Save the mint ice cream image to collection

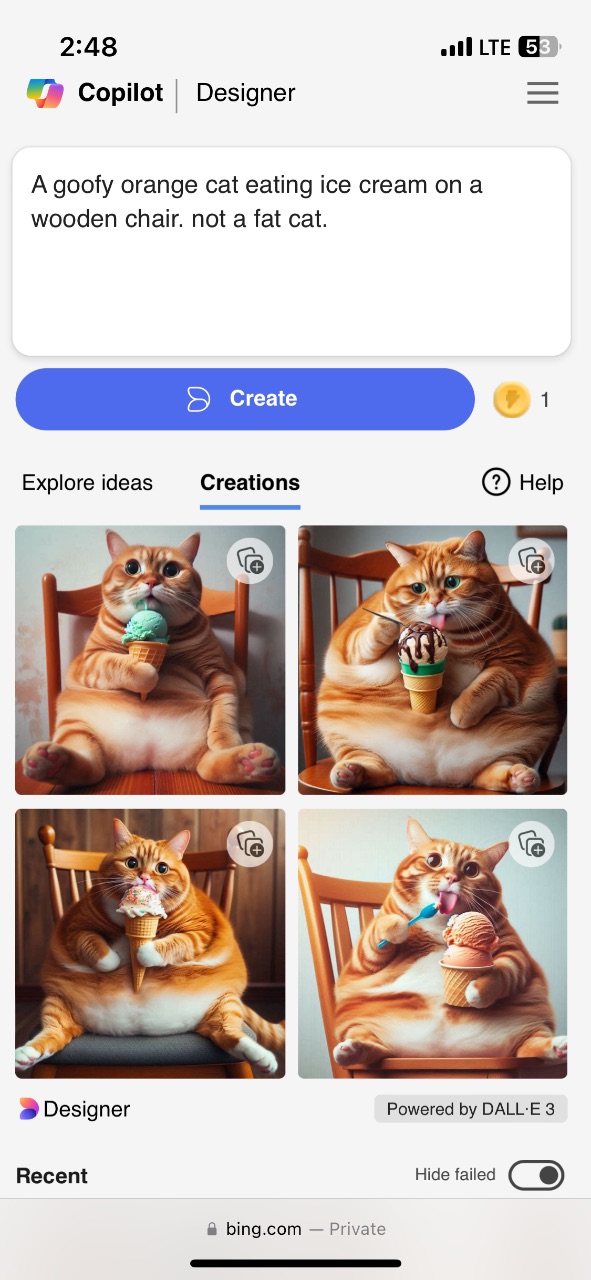pyautogui.click(x=250, y=561)
